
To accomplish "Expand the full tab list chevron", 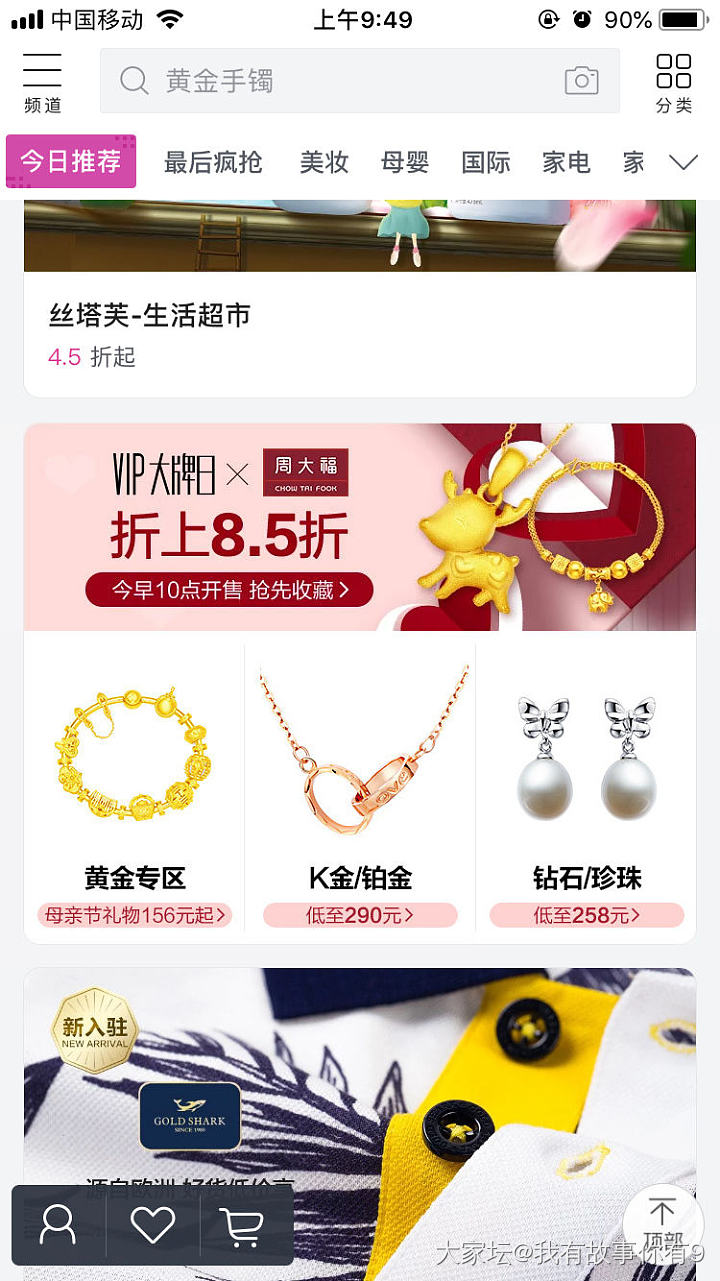I will tap(683, 162).
